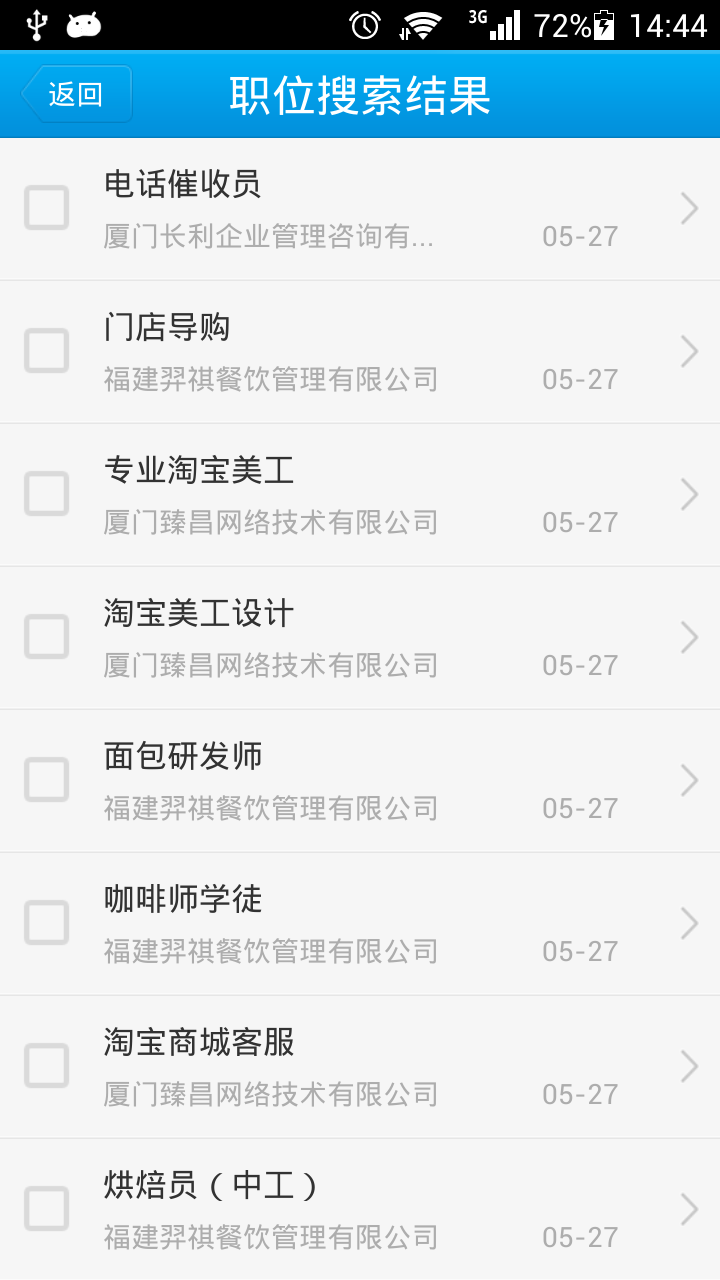This screenshot has height=1280, width=720.
Task: Check the box for 电话催收员
Action: [x=46, y=208]
